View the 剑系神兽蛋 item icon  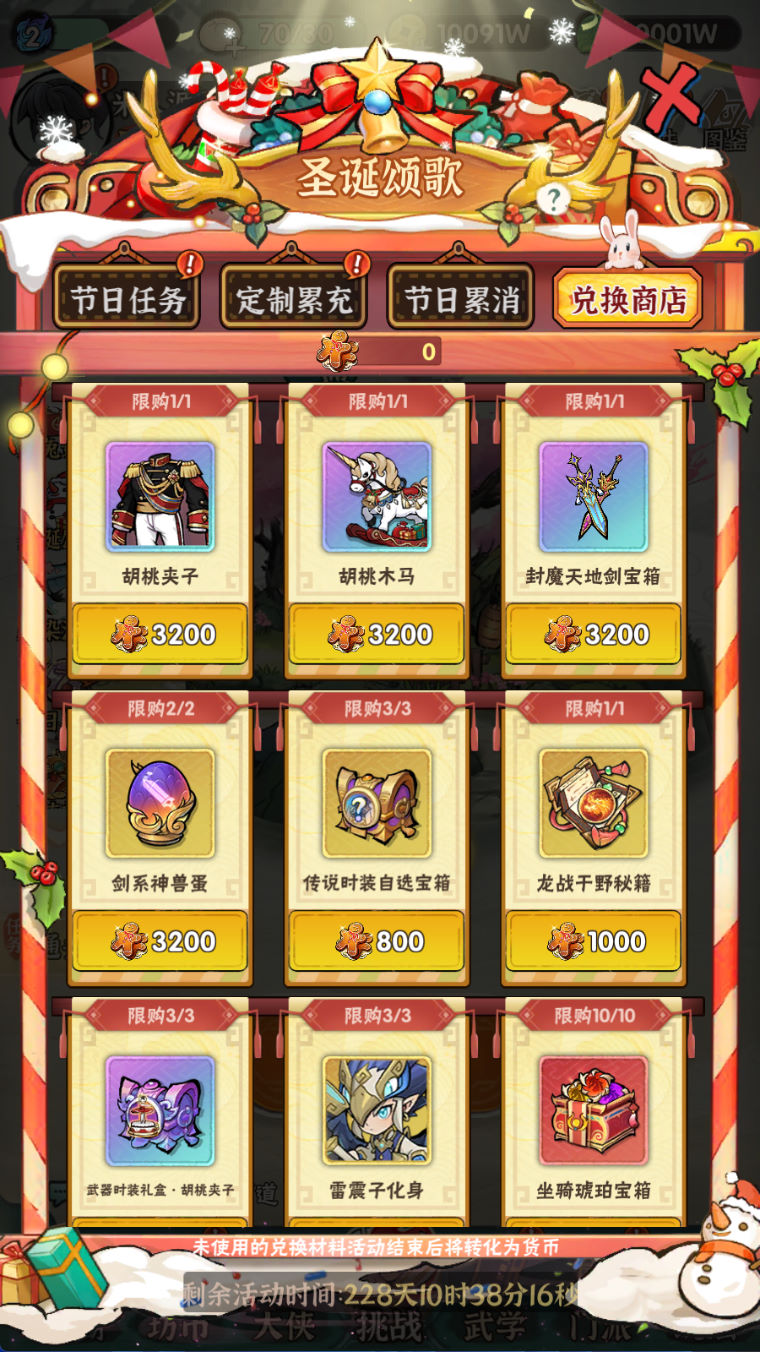[160, 804]
